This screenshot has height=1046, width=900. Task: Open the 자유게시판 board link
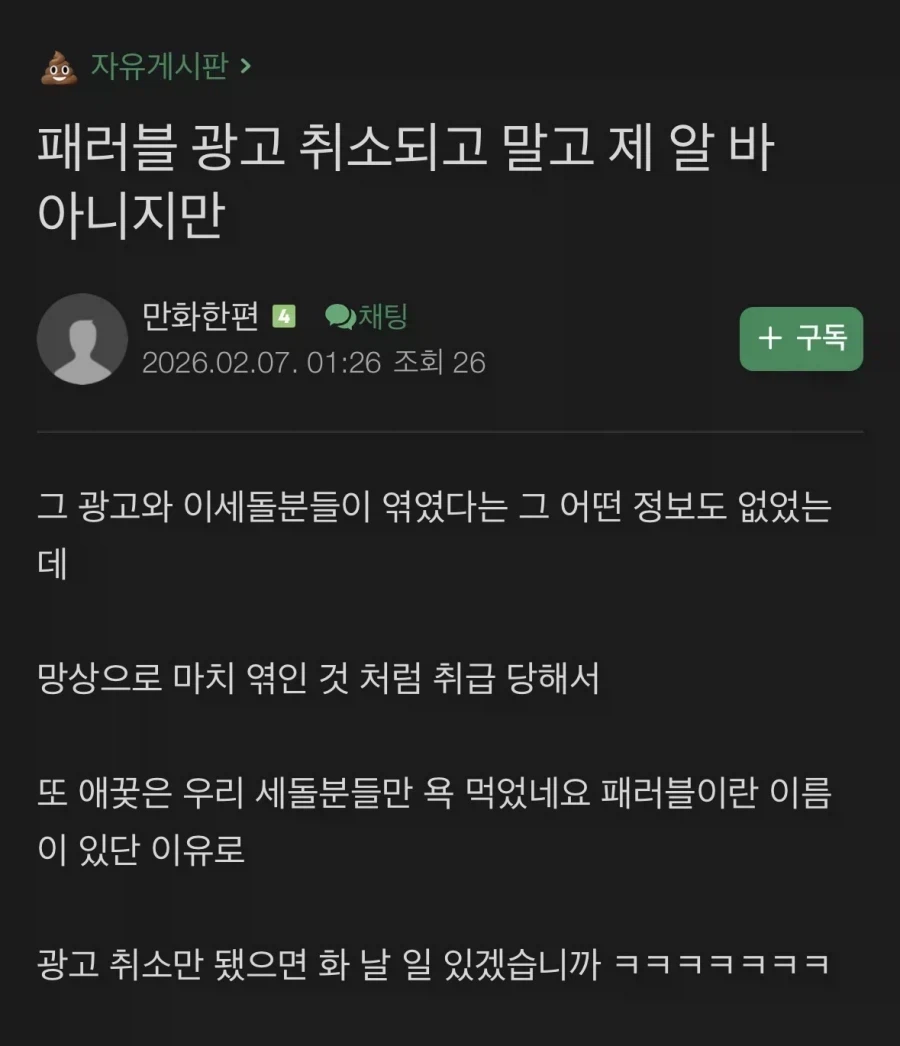point(160,67)
